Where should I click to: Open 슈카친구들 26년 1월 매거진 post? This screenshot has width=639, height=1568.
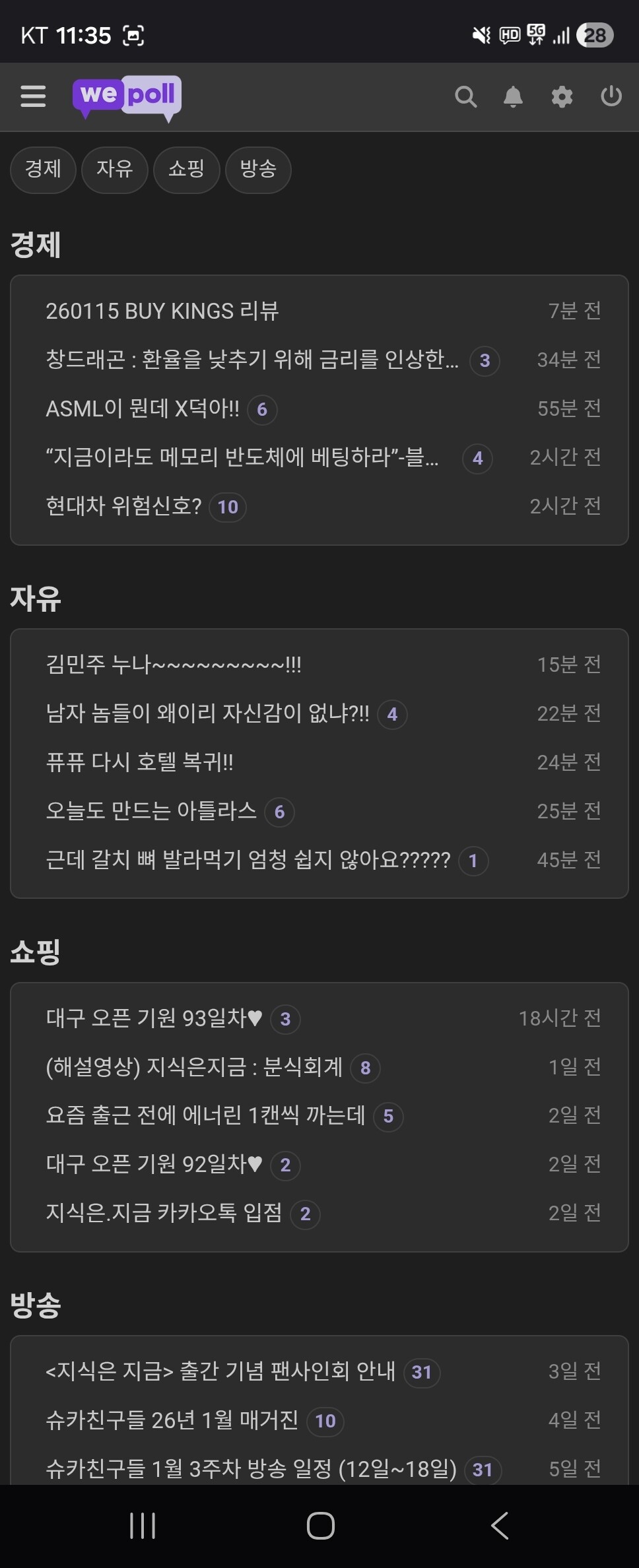click(x=172, y=1420)
